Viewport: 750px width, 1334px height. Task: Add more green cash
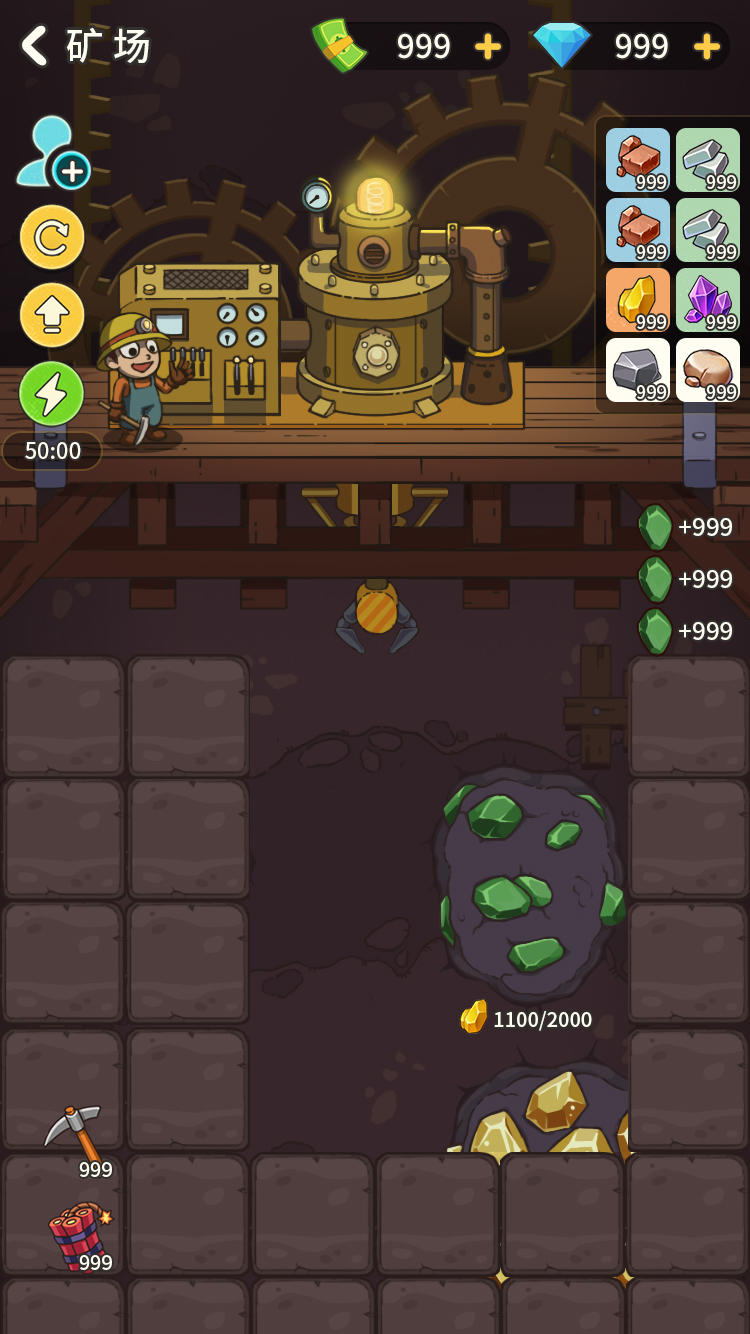point(488,47)
